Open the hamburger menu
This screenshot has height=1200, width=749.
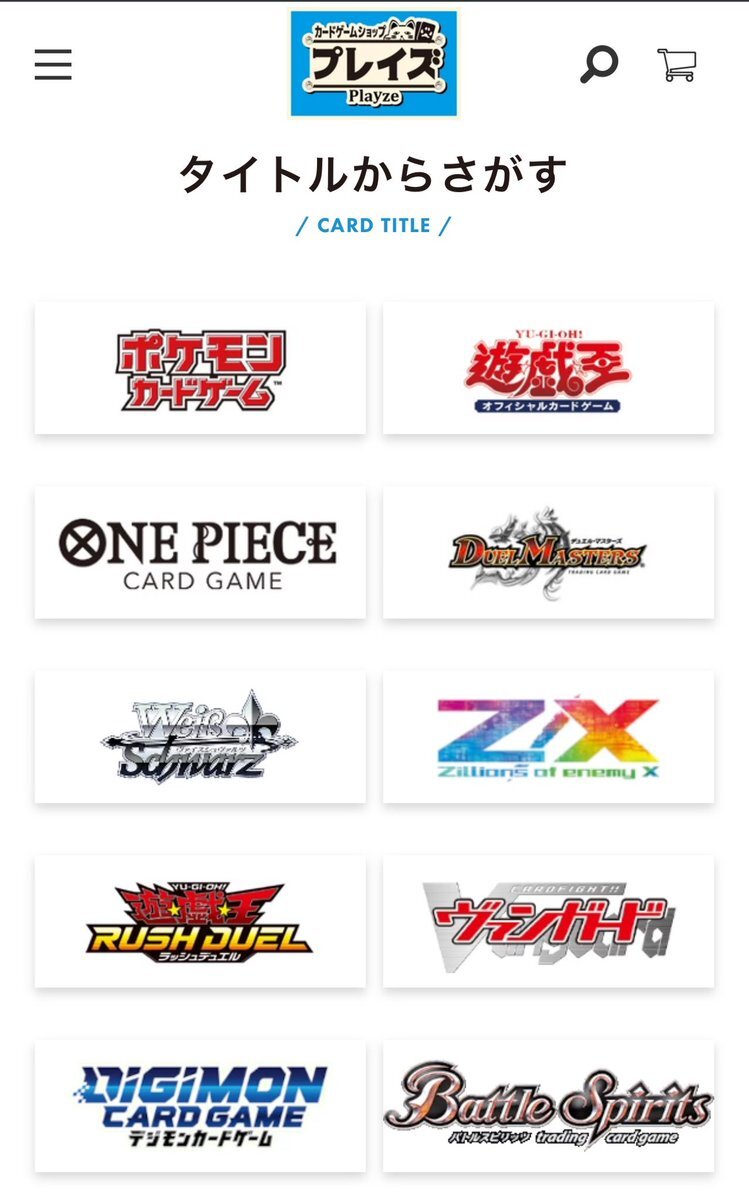(53, 65)
